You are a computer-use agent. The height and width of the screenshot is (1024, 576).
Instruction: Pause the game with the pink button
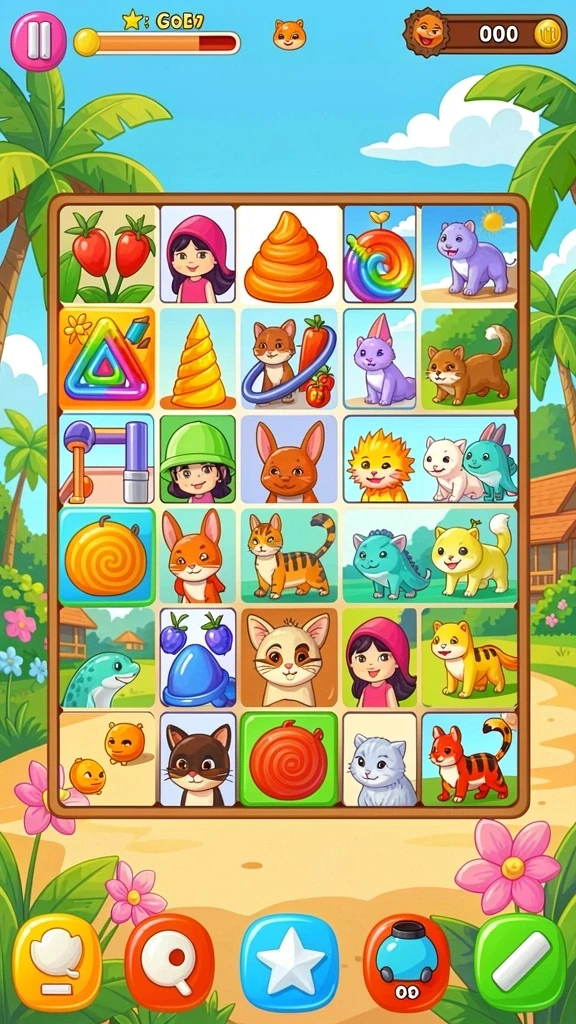(x=39, y=41)
